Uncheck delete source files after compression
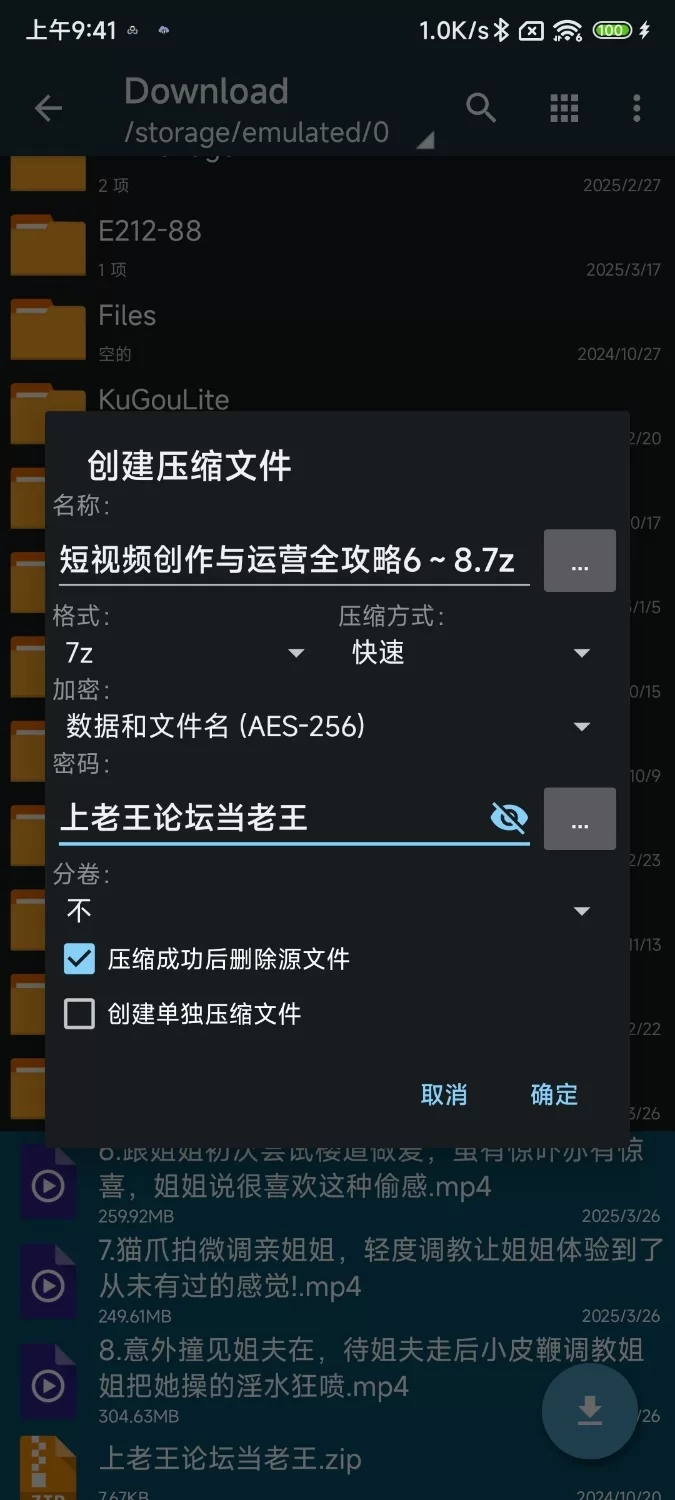This screenshot has width=675, height=1500. click(x=79, y=959)
